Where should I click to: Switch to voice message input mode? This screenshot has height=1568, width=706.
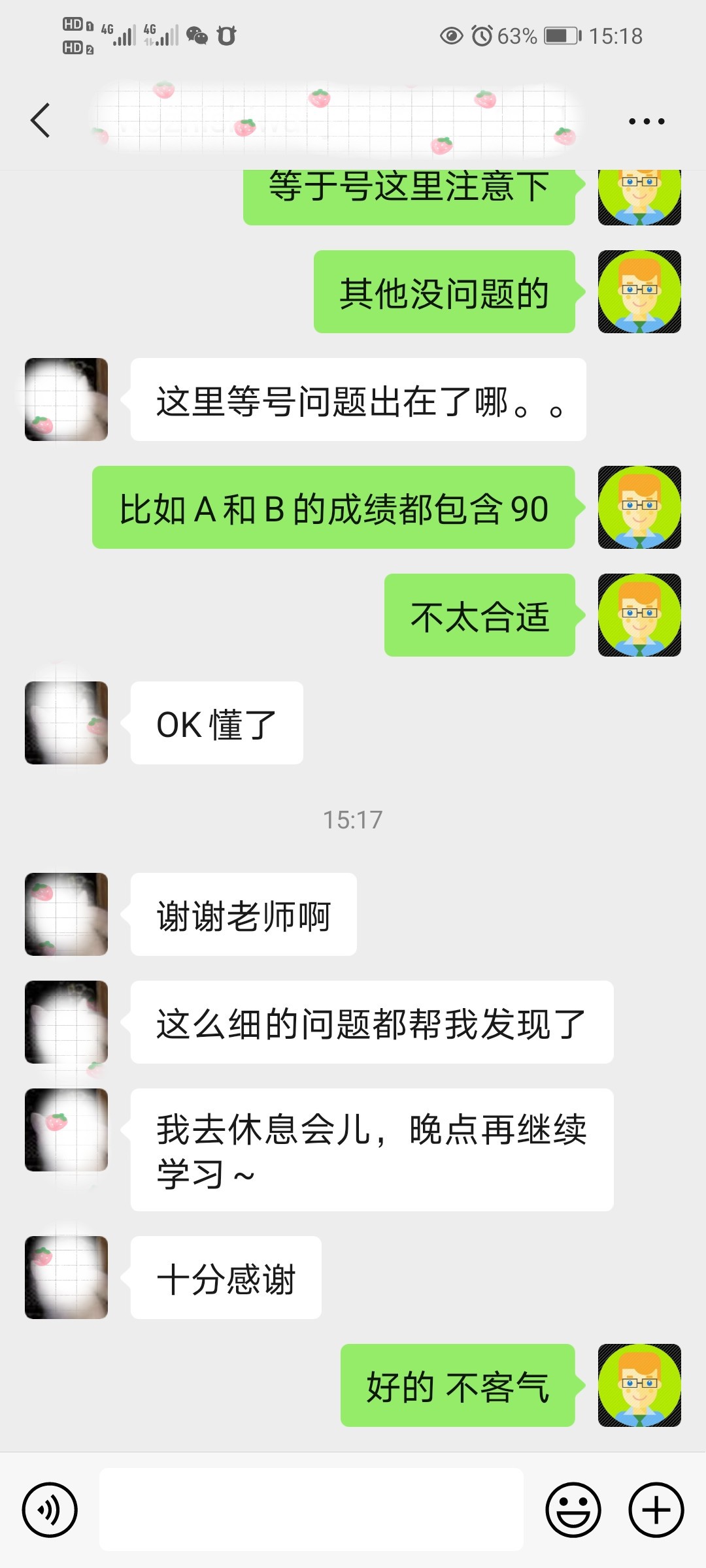(x=51, y=1511)
